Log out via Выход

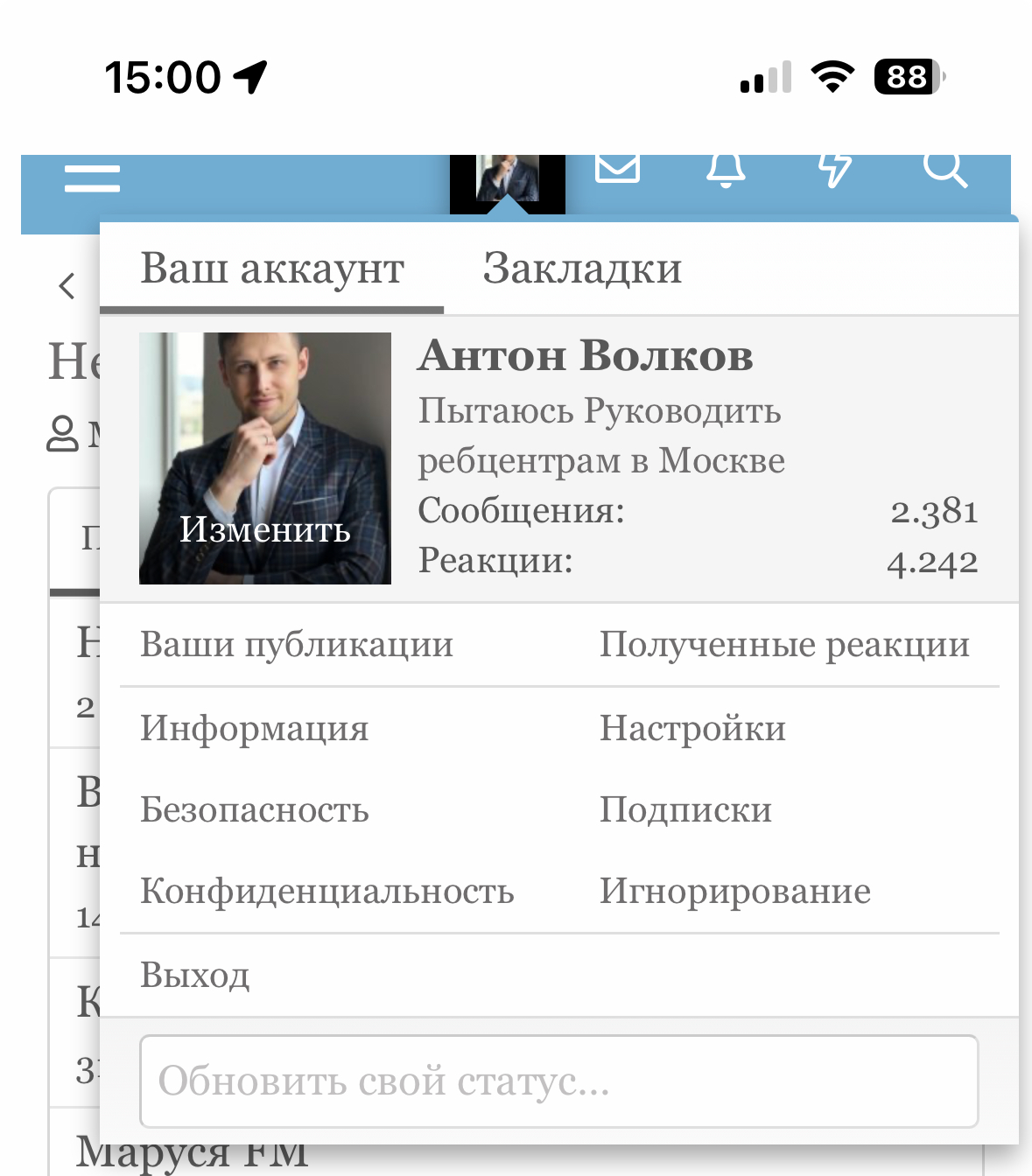(x=195, y=975)
